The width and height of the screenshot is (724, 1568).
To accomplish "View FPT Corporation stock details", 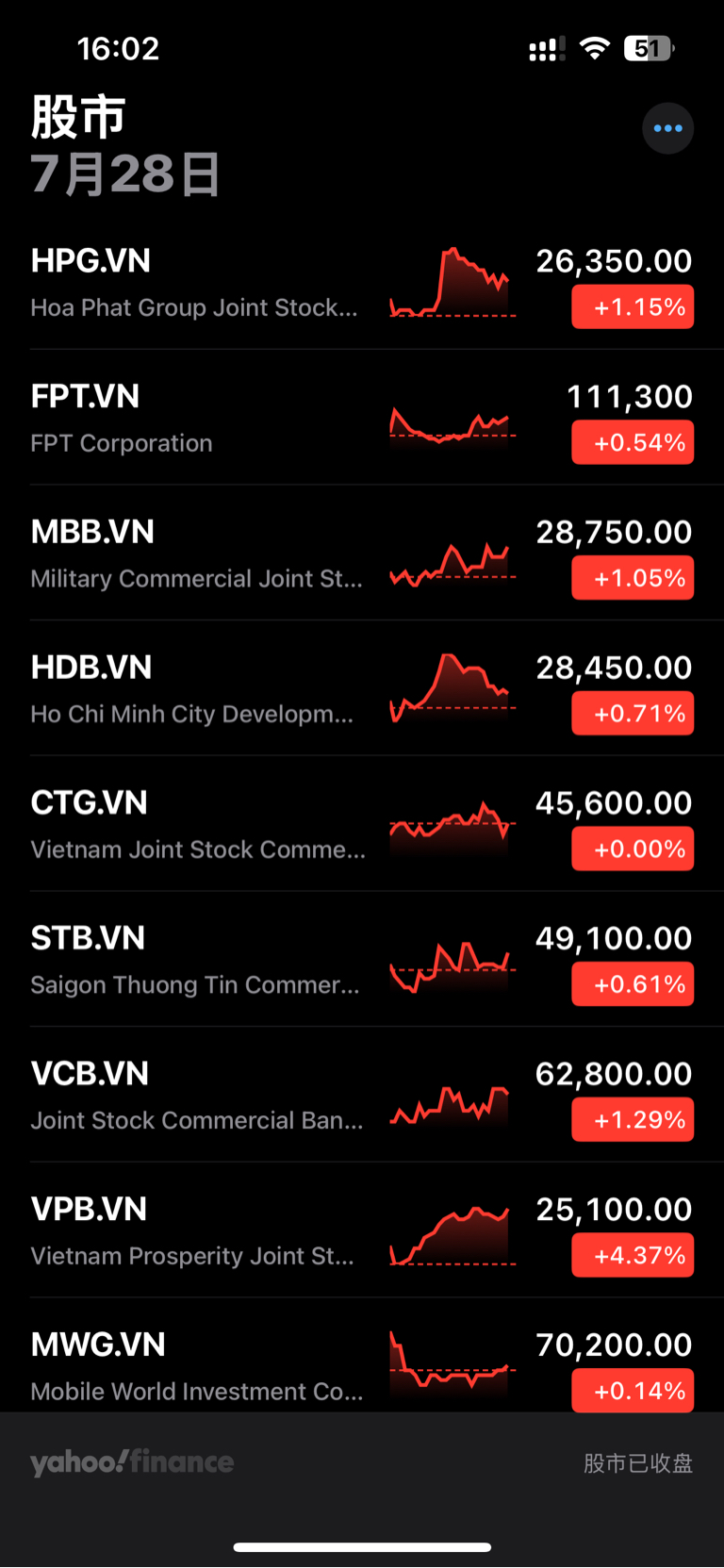I will [362, 418].
